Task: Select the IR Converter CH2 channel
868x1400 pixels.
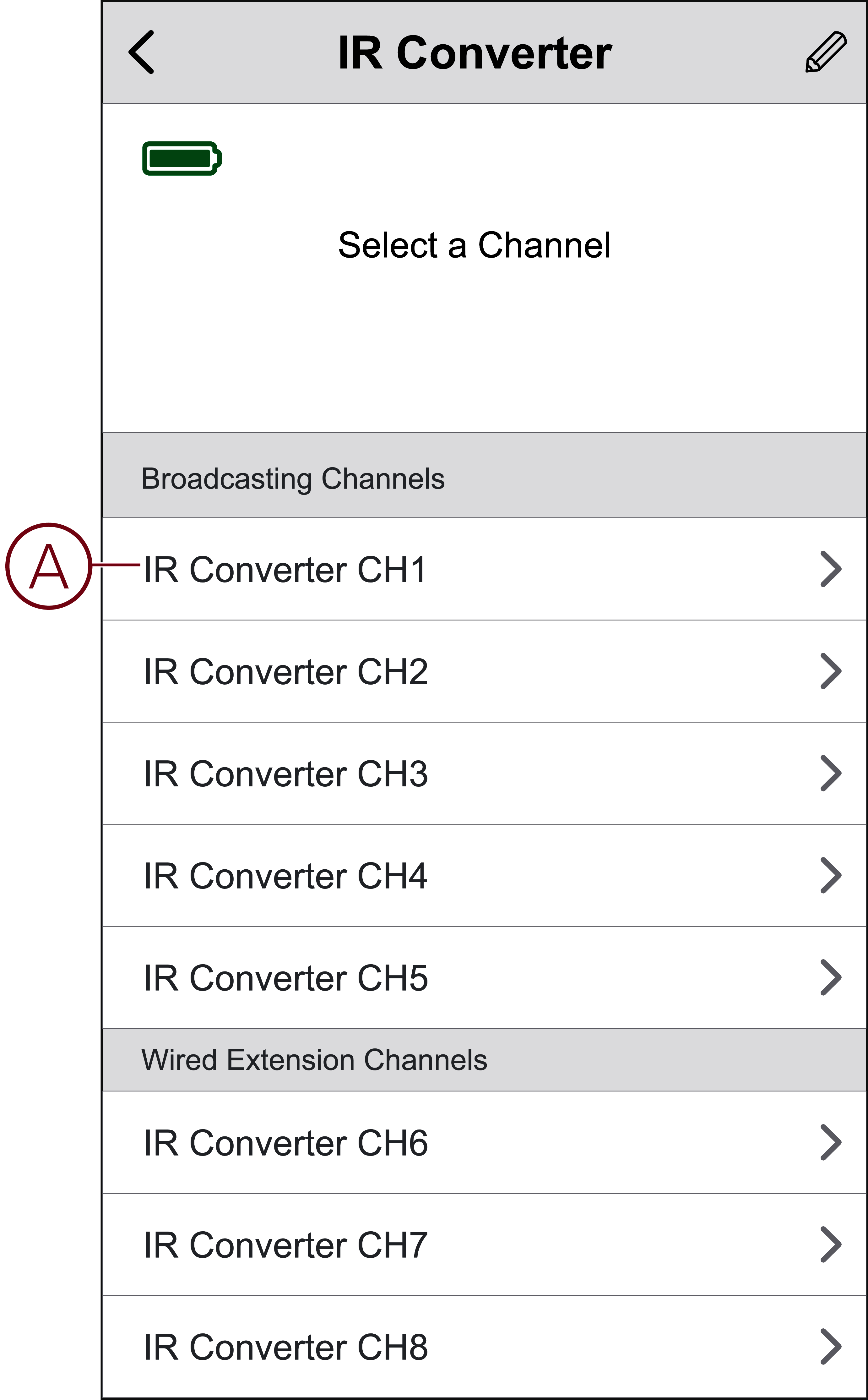Action: [484, 671]
